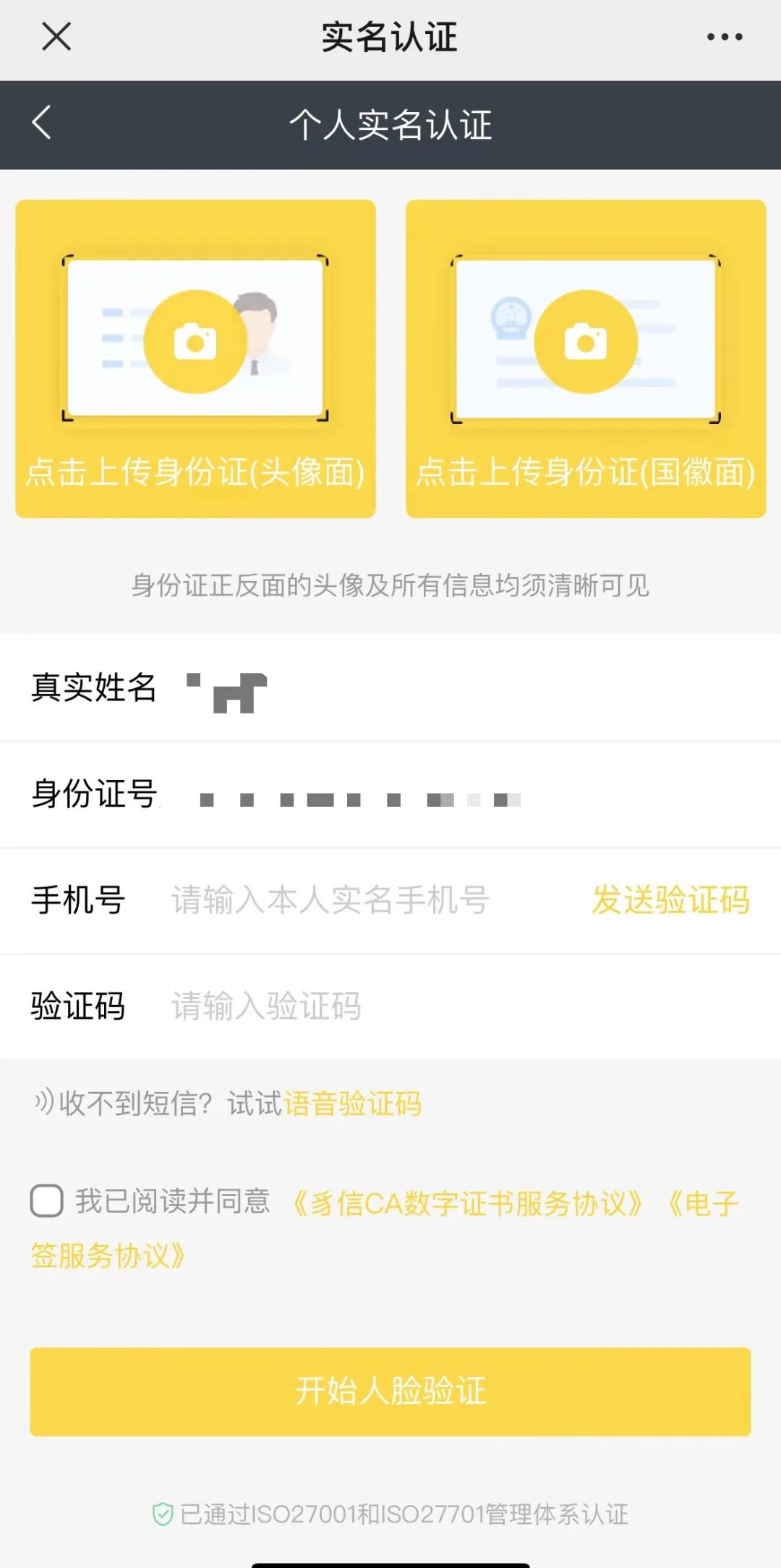Send verification code via 发送验证码
Viewport: 781px width, 1568px height.
coord(670,901)
